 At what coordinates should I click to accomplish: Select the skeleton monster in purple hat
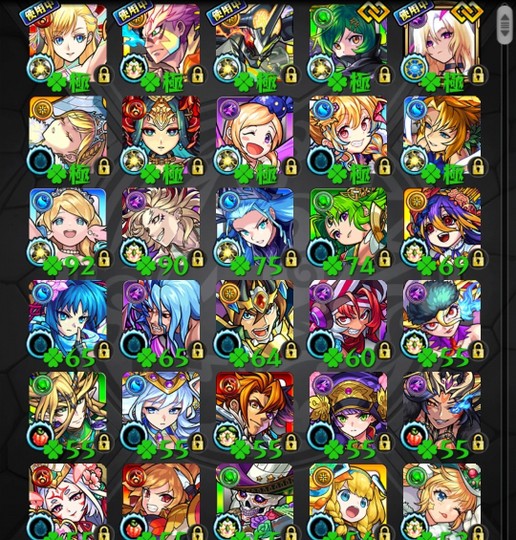click(x=255, y=501)
